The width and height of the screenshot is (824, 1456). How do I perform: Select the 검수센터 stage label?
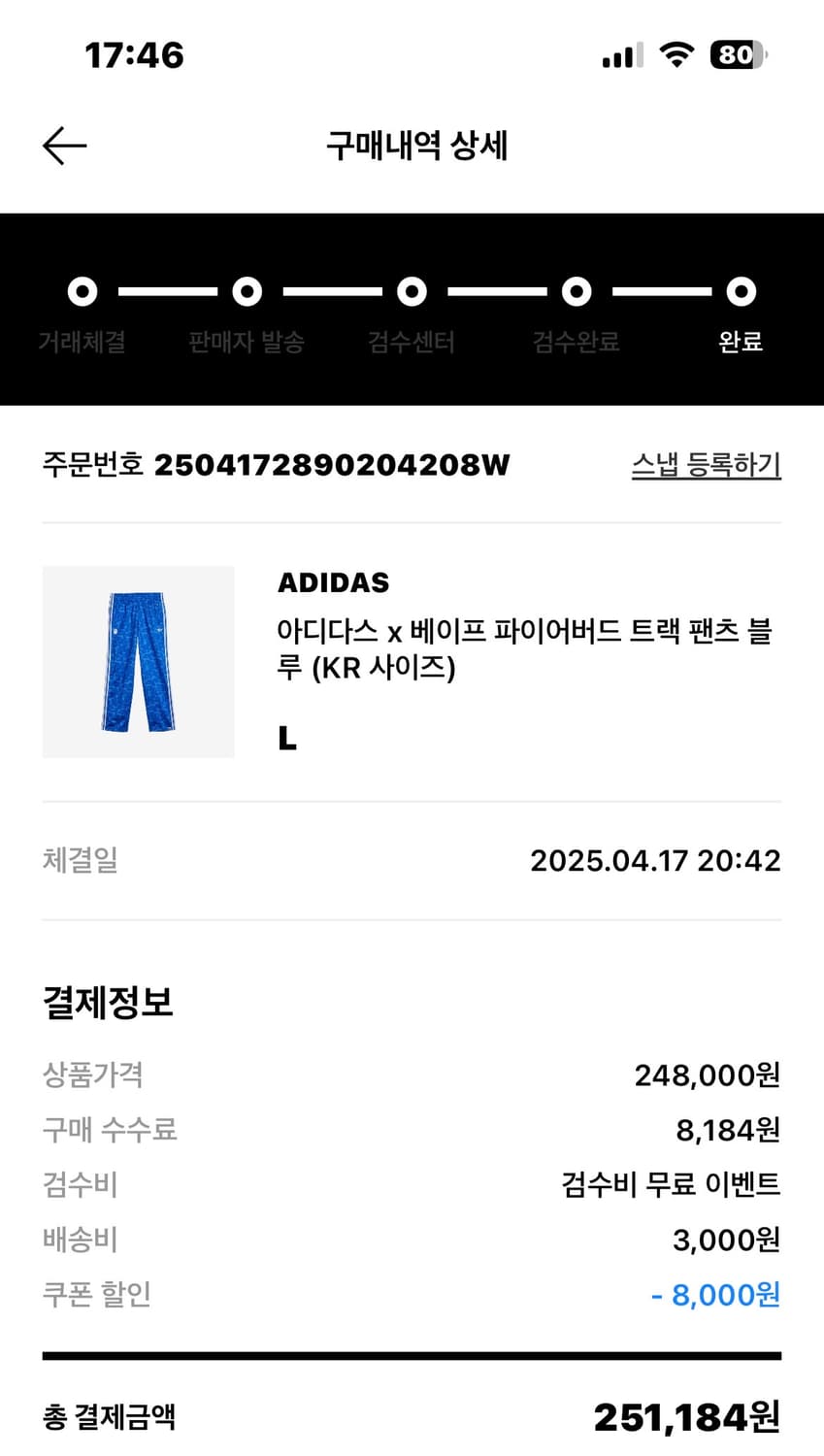coord(410,343)
